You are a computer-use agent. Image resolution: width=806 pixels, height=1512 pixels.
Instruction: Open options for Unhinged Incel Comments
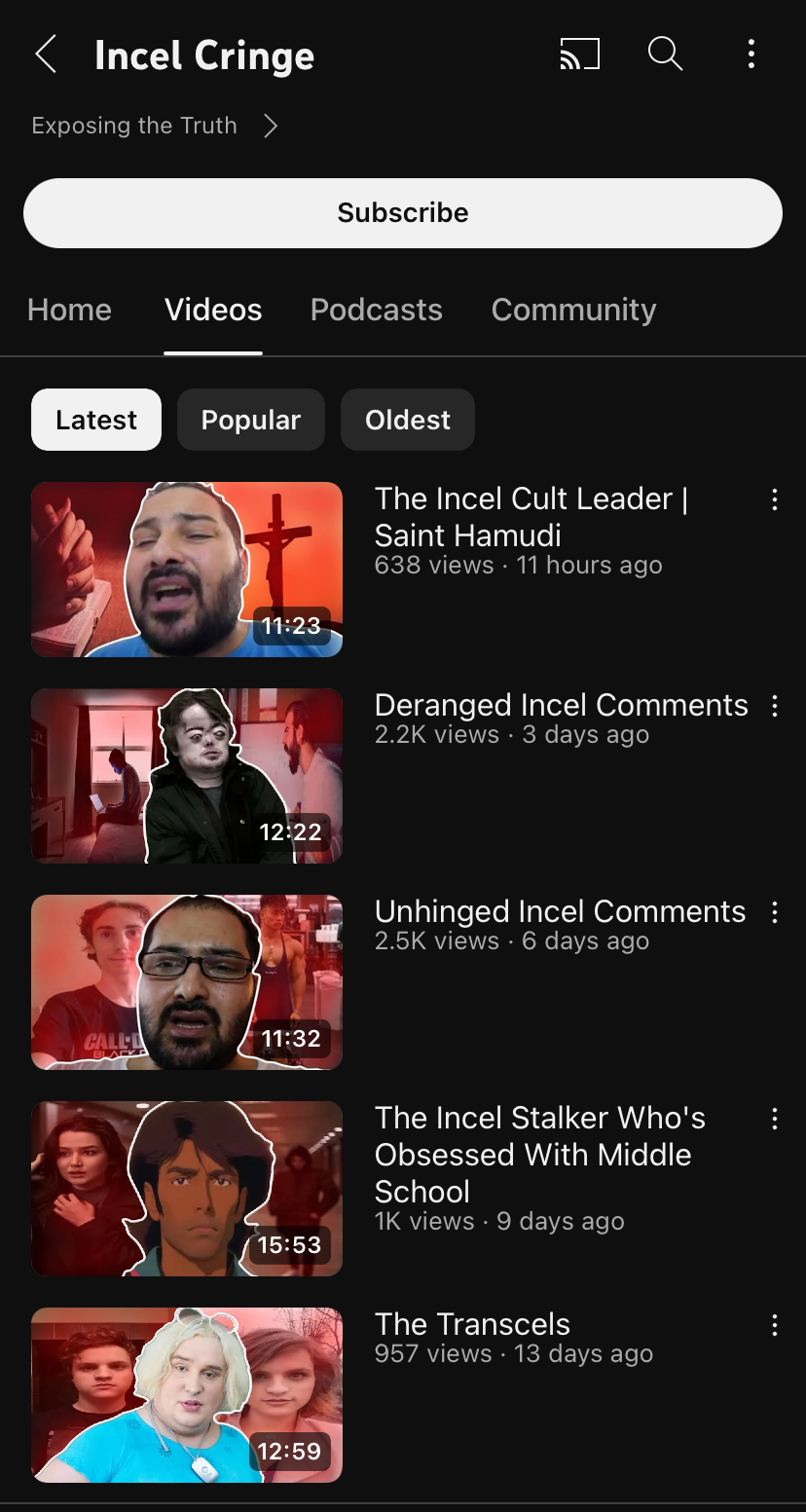coord(775,913)
